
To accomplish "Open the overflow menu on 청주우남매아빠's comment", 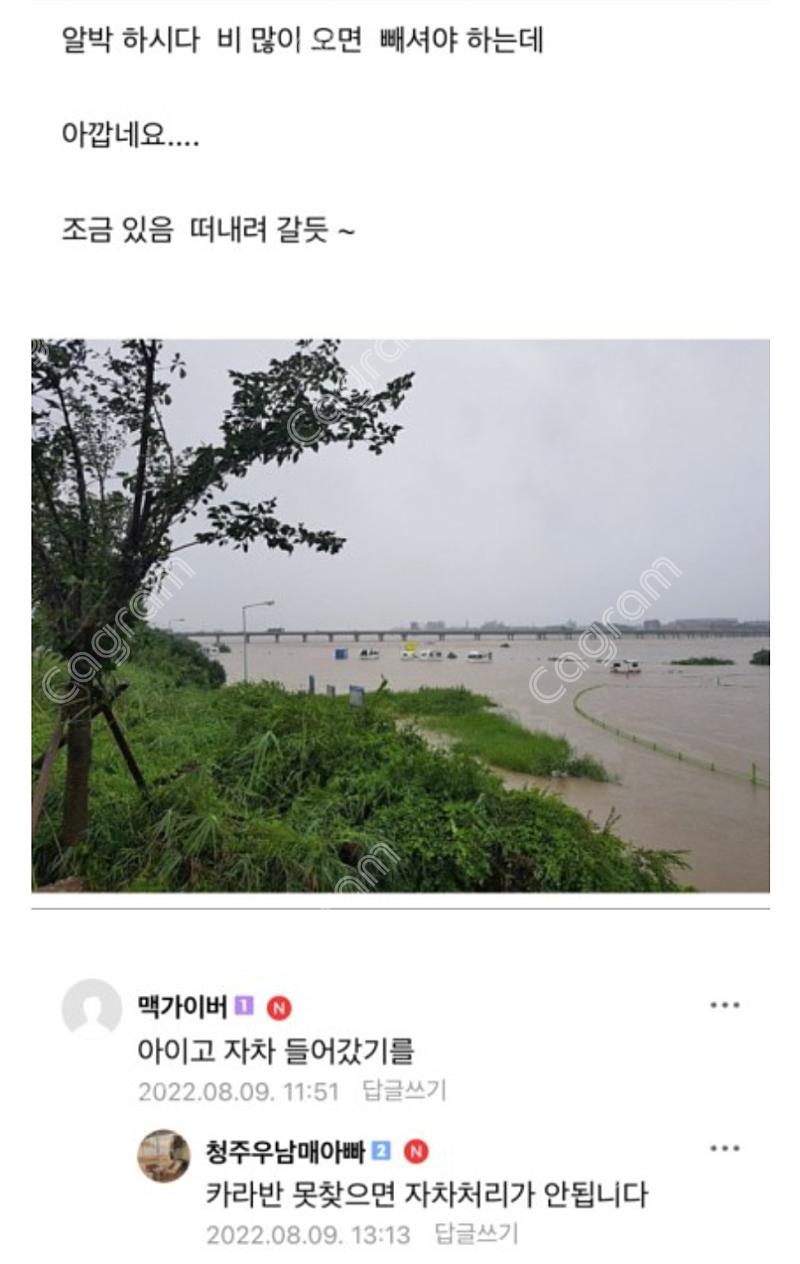I will coord(724,1149).
